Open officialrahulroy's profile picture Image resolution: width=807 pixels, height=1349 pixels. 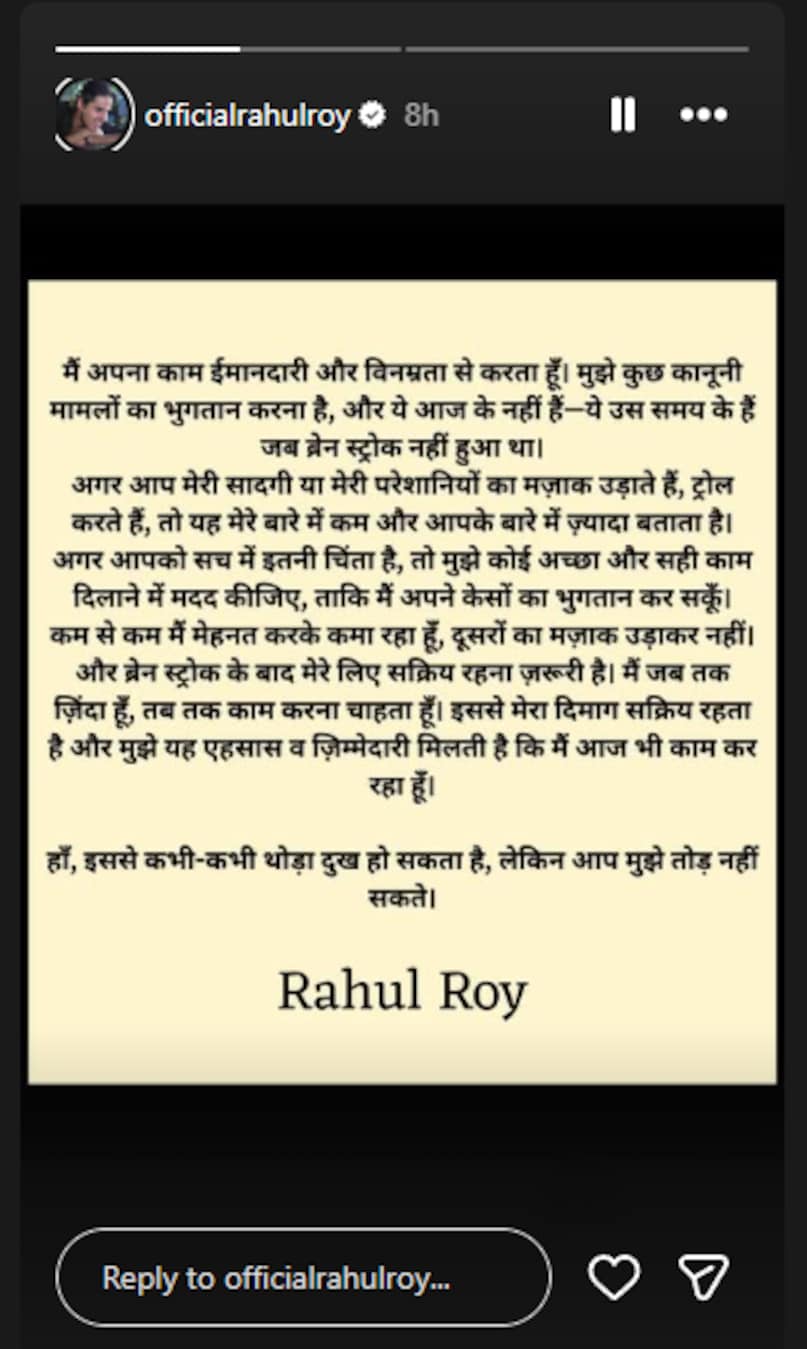(x=94, y=115)
